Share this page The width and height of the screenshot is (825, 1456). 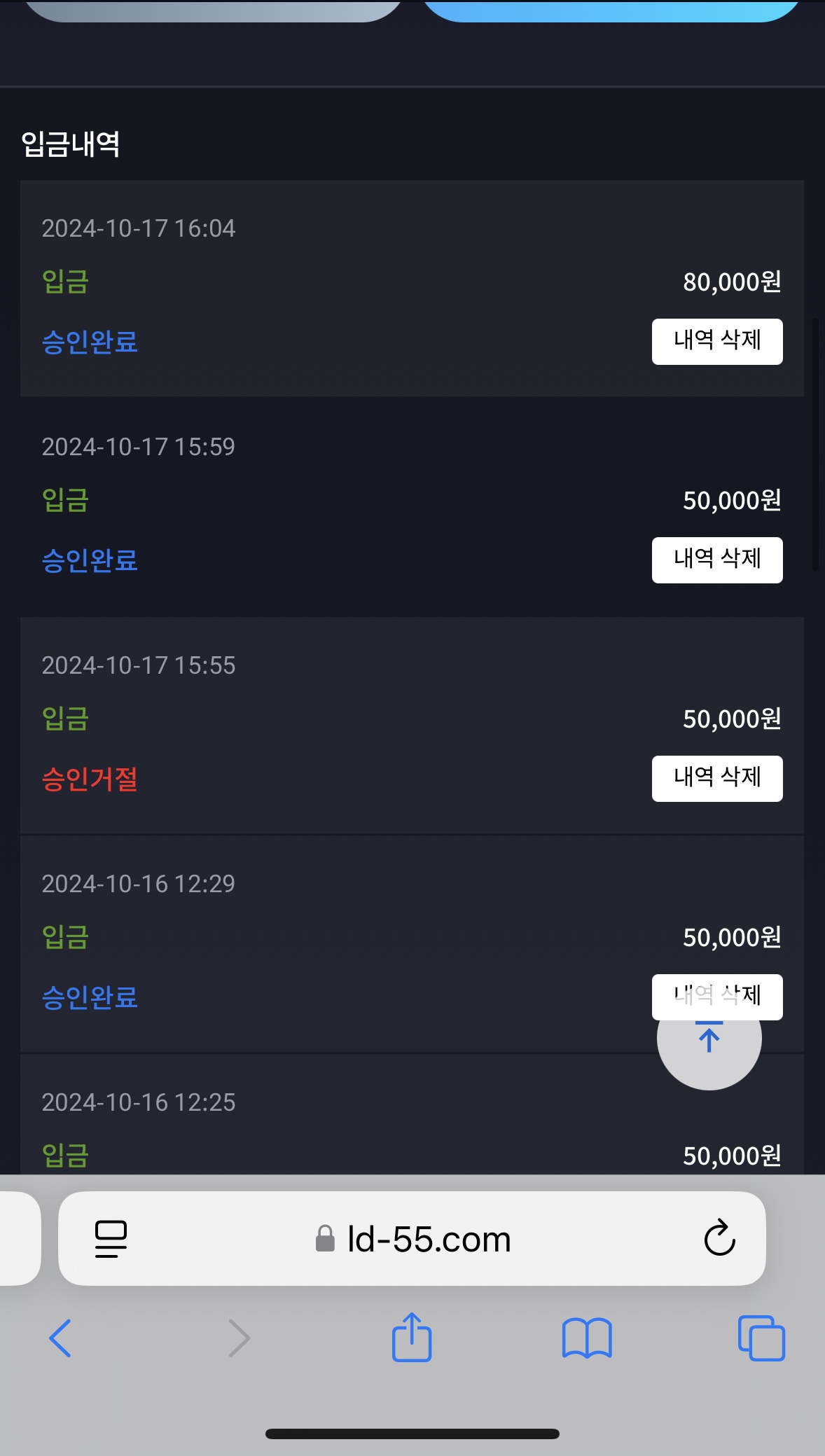coord(412,1337)
